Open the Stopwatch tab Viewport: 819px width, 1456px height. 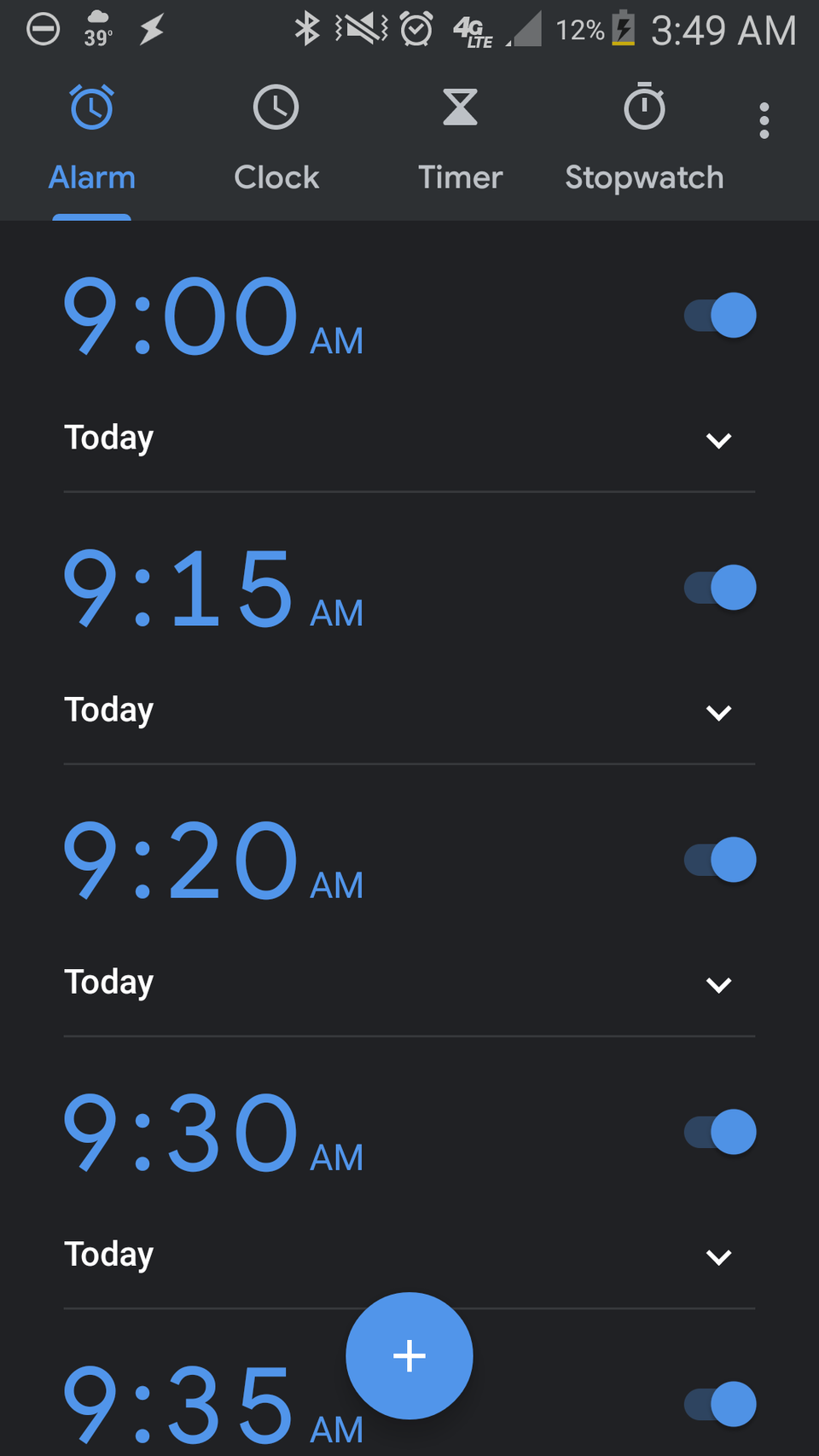coord(644,136)
